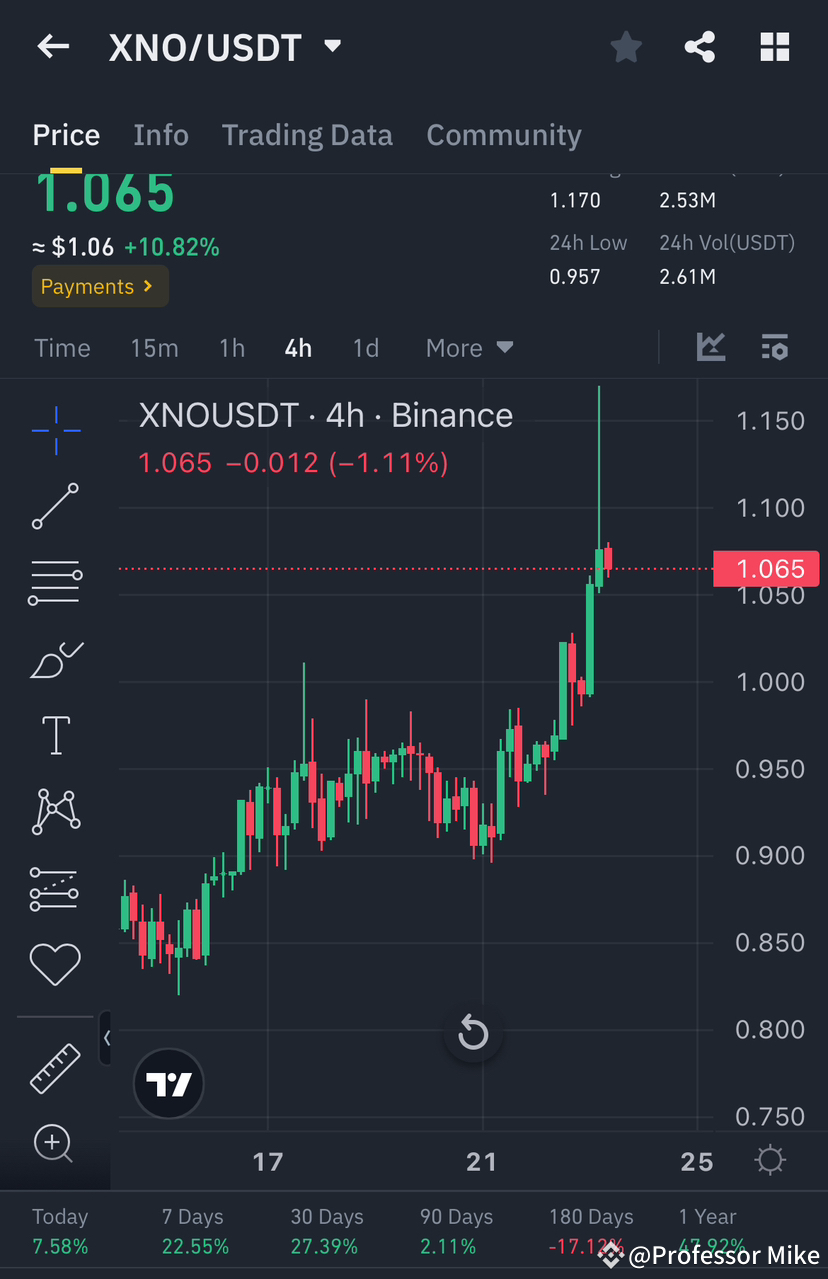Expand the More timeframe dropdown
The height and width of the screenshot is (1279, 828).
pos(469,347)
